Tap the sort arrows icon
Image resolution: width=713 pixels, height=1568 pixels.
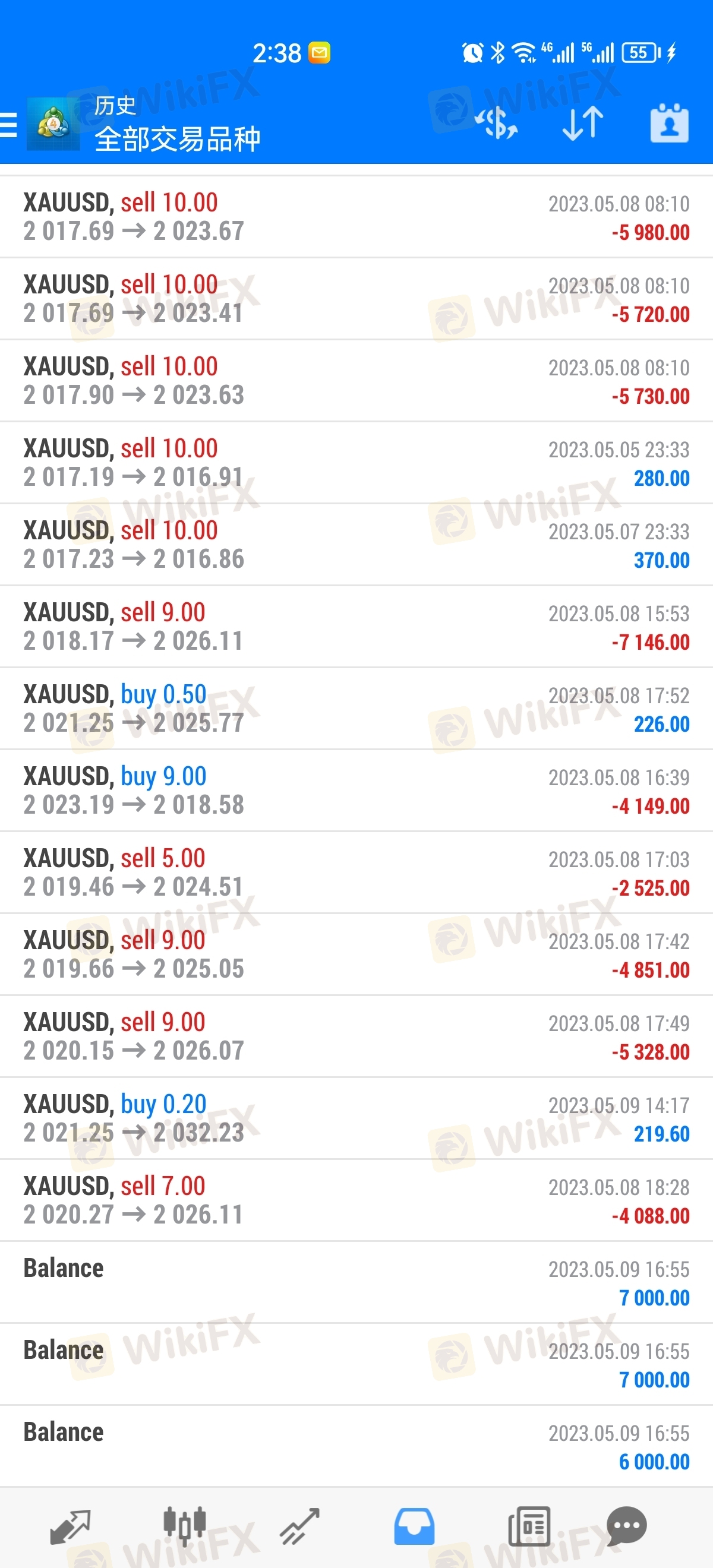tap(583, 124)
